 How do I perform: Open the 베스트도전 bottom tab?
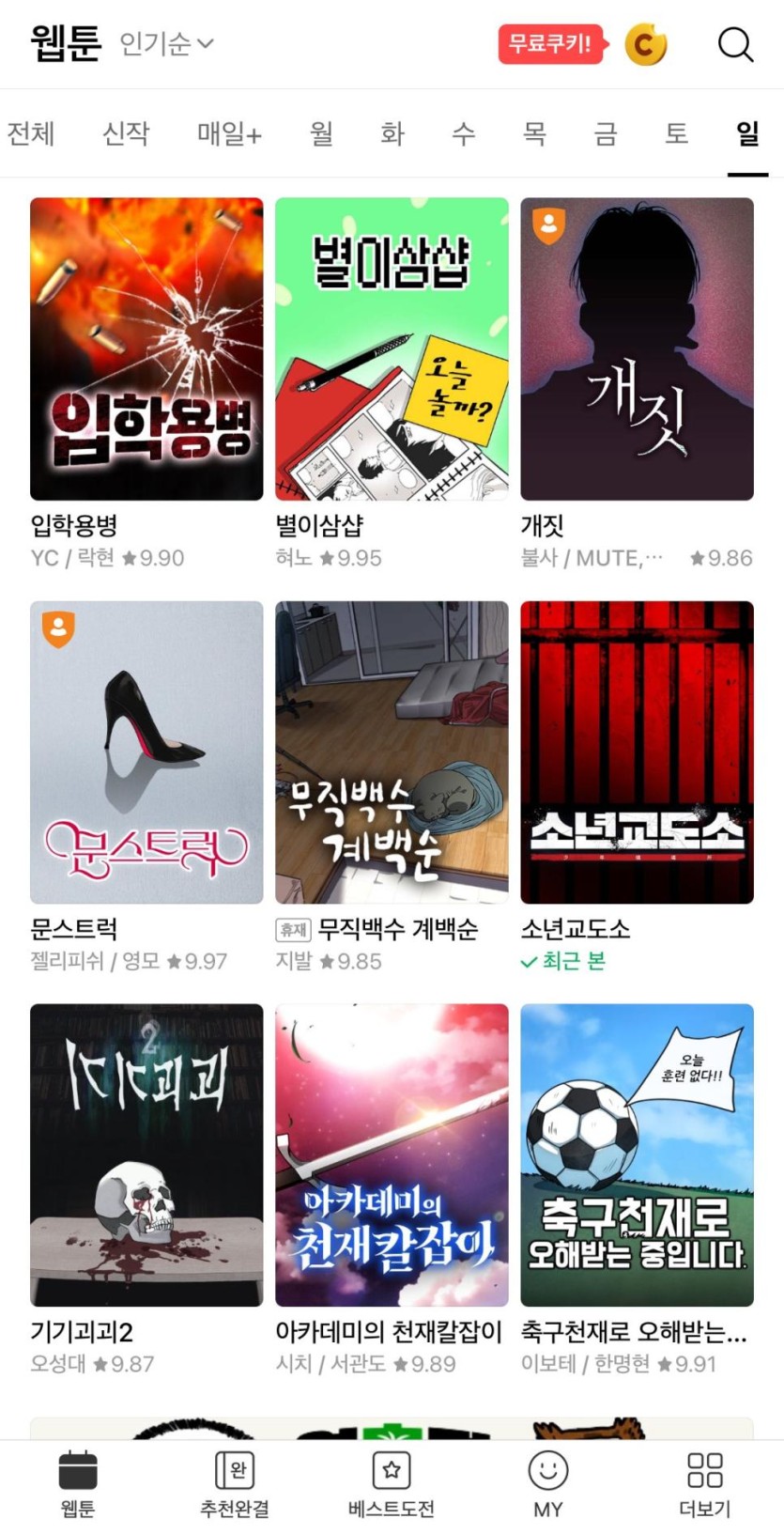(392, 1484)
